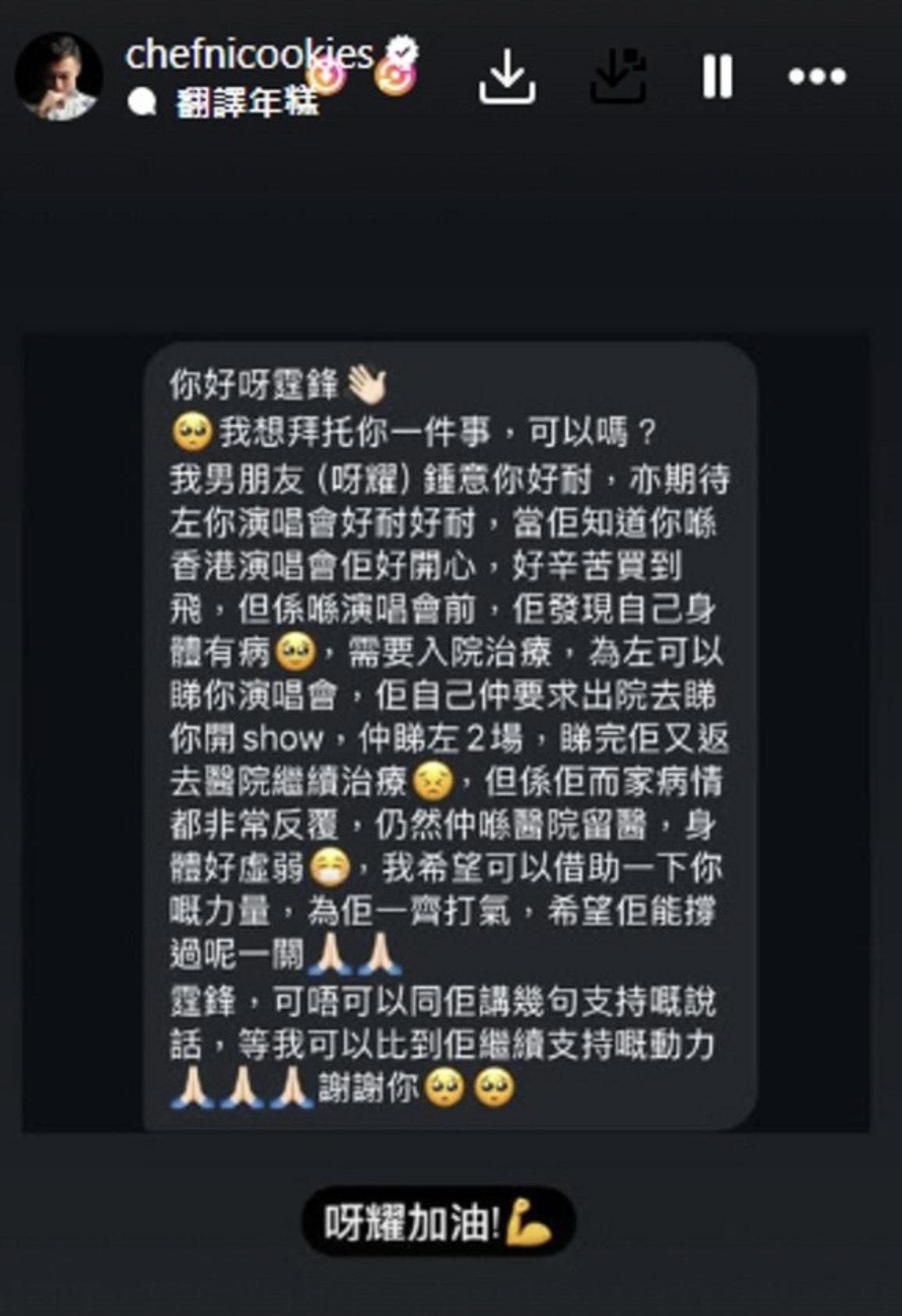902x1316 pixels.
Task: Download this story
Action: [x=507, y=76]
